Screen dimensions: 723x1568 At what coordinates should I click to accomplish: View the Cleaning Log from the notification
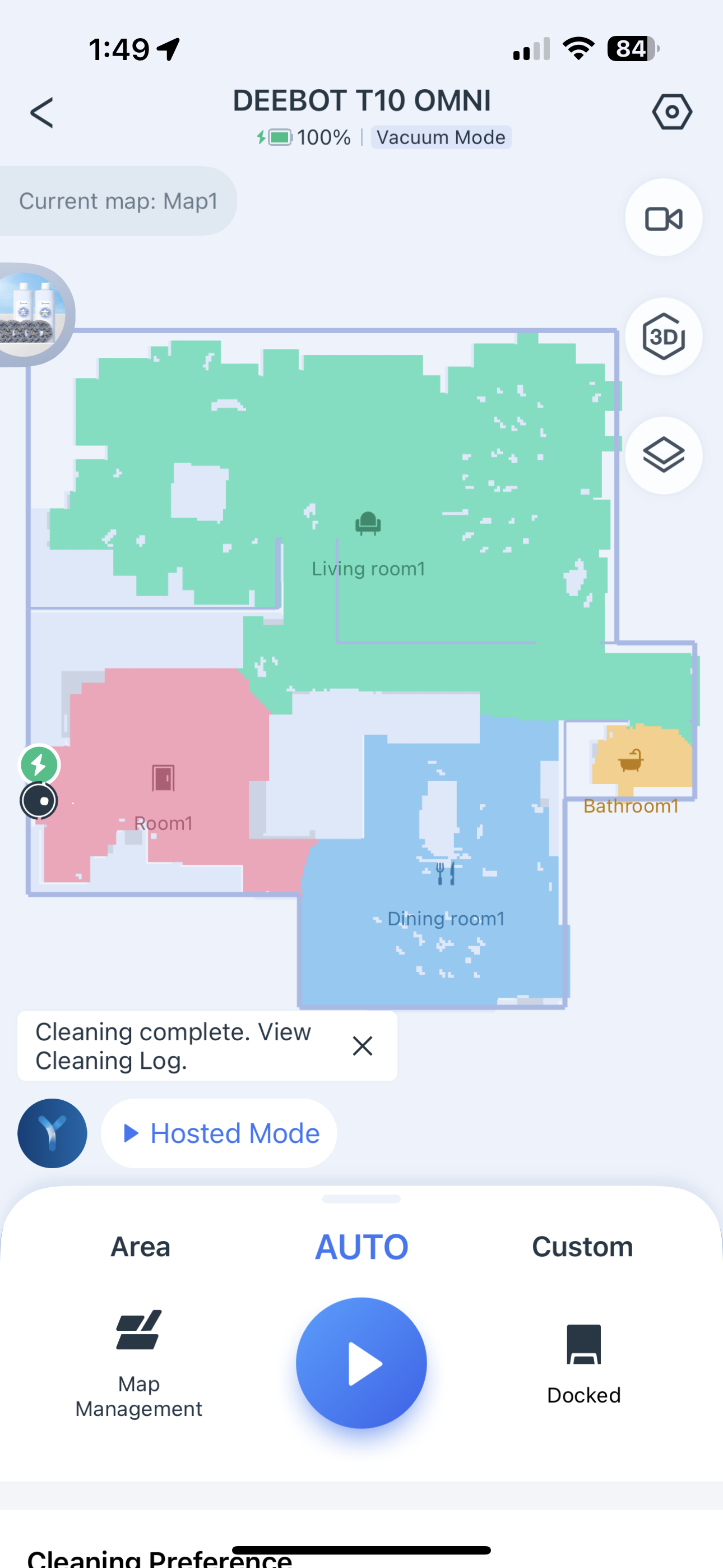173,1046
